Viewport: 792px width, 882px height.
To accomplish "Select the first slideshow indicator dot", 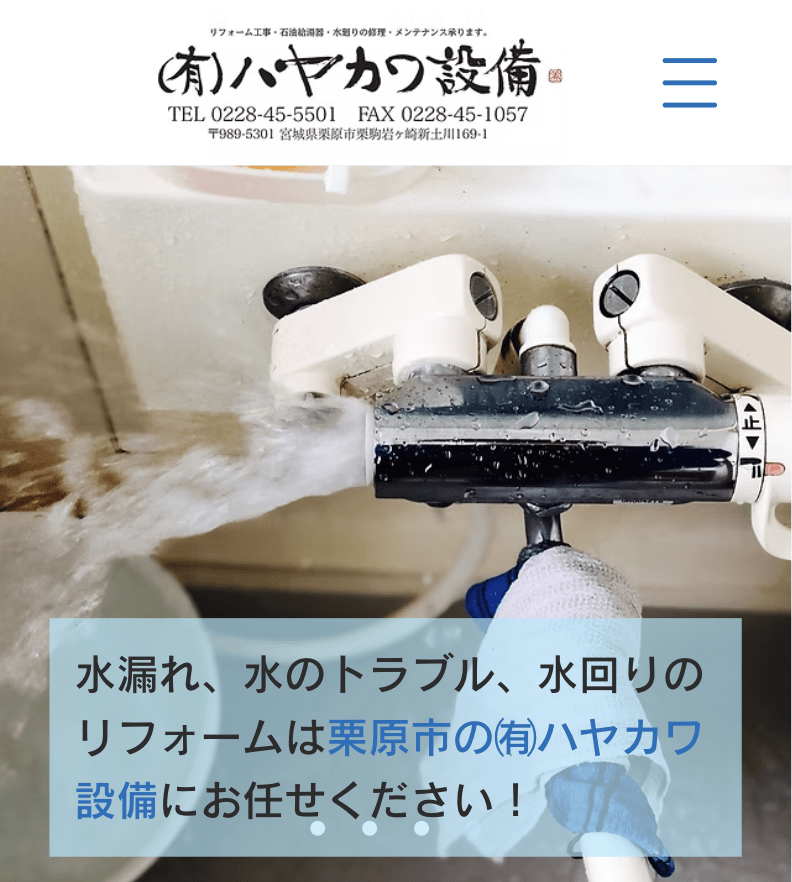I will point(318,828).
